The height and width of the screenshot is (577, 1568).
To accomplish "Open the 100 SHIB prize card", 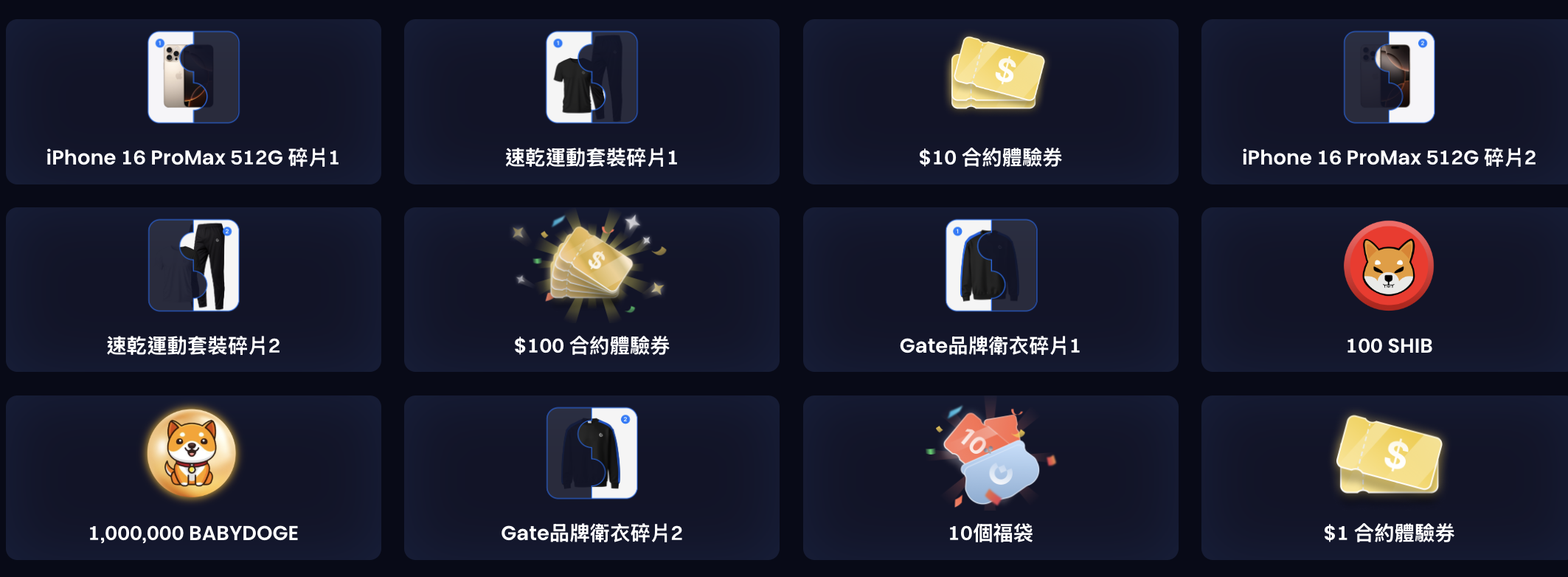I will [1388, 289].
